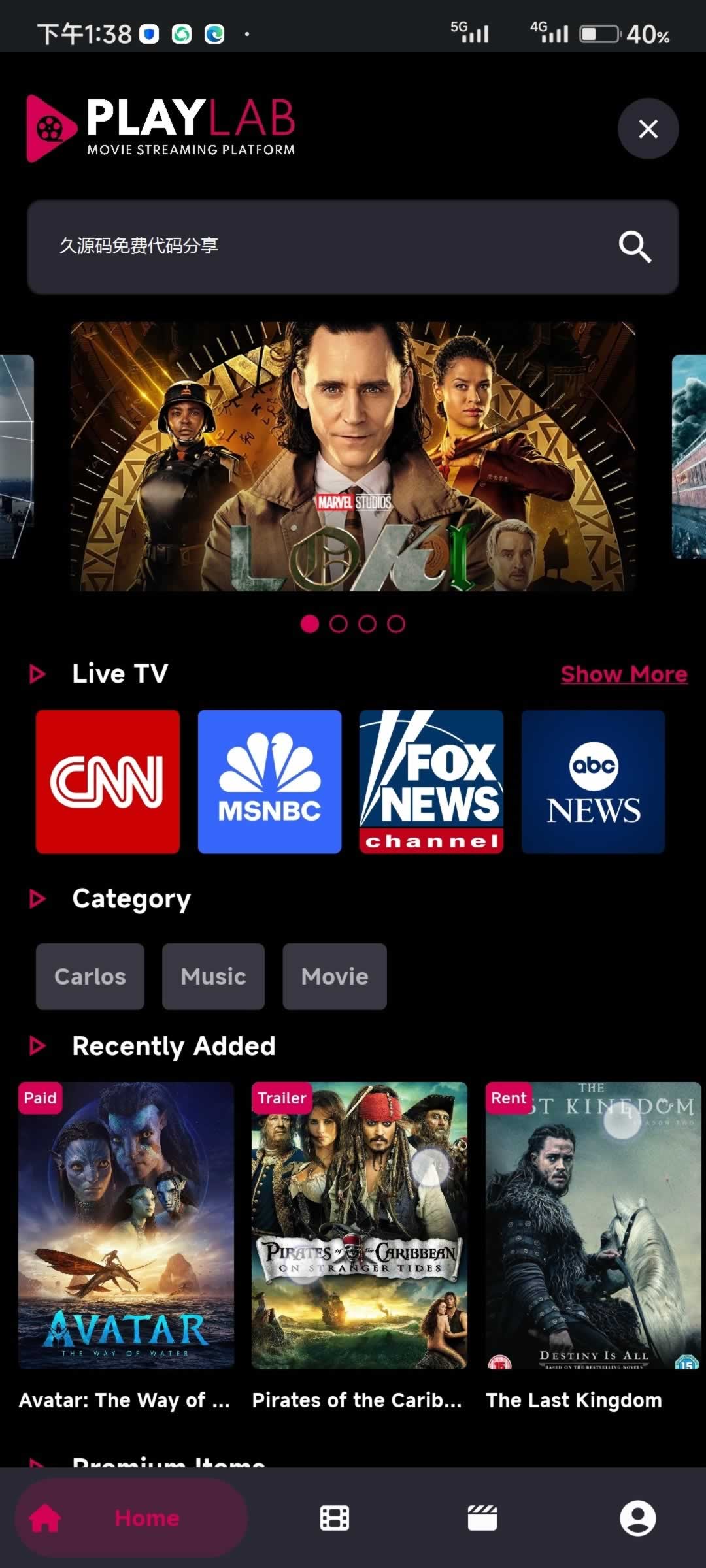Open the Loki featured banner
The image size is (706, 1568).
[x=353, y=457]
